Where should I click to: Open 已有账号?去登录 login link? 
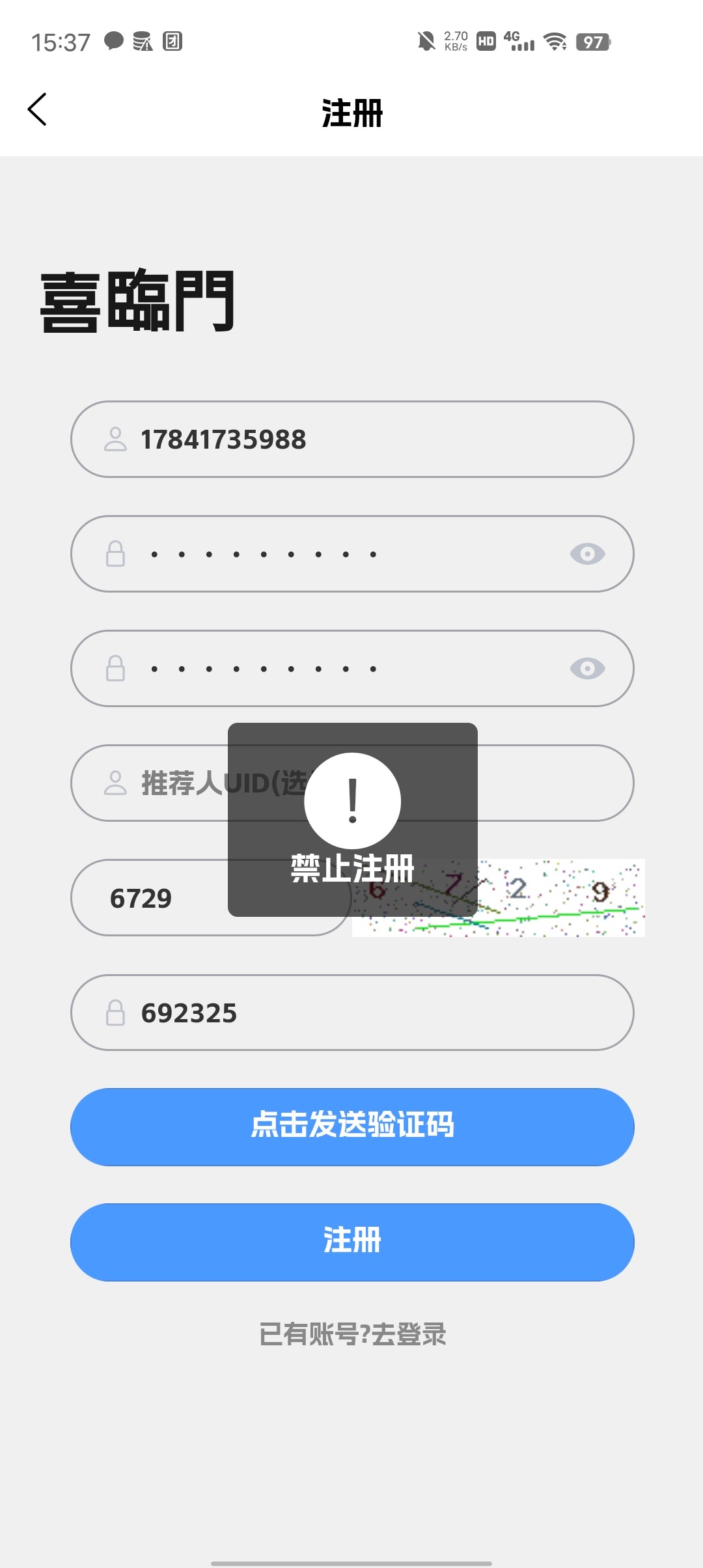[351, 1334]
